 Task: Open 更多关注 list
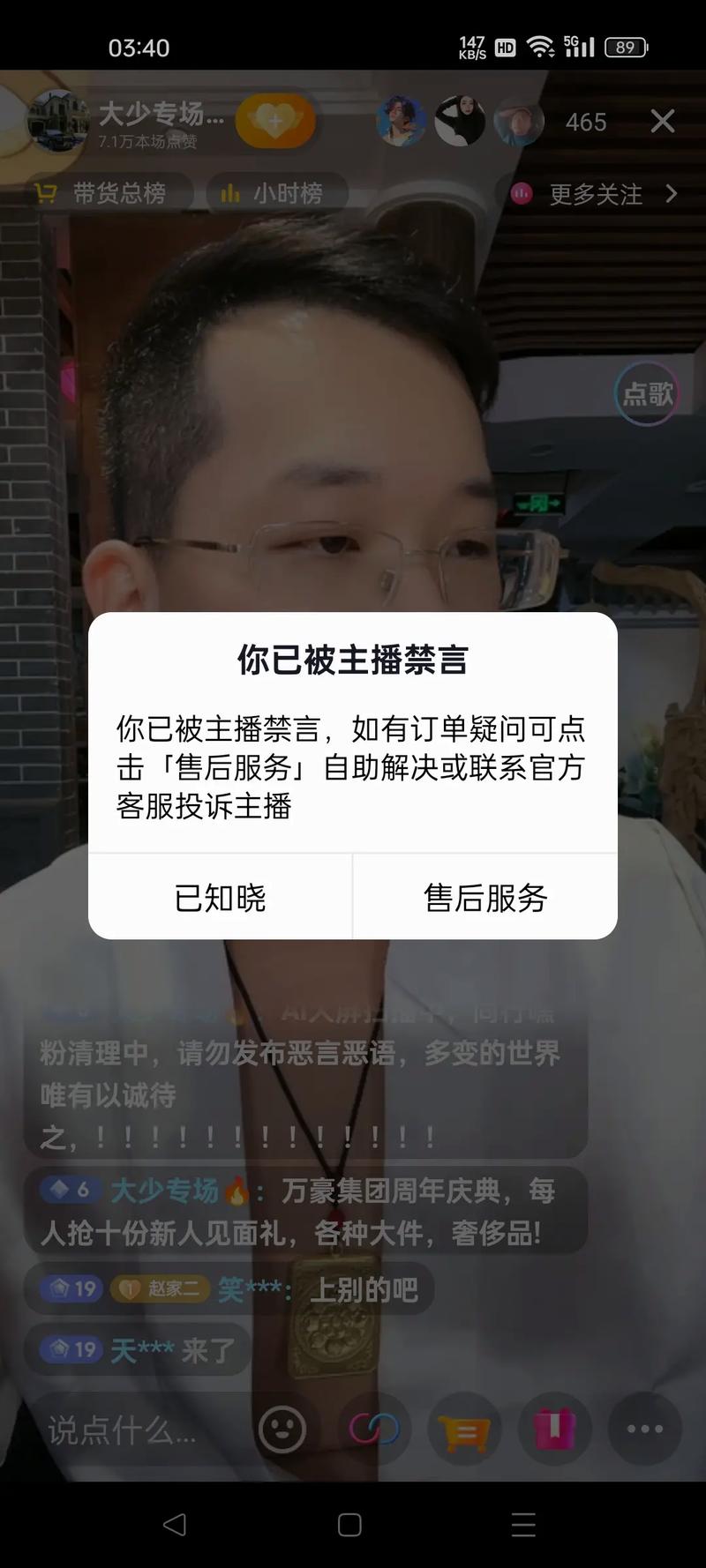tap(596, 194)
